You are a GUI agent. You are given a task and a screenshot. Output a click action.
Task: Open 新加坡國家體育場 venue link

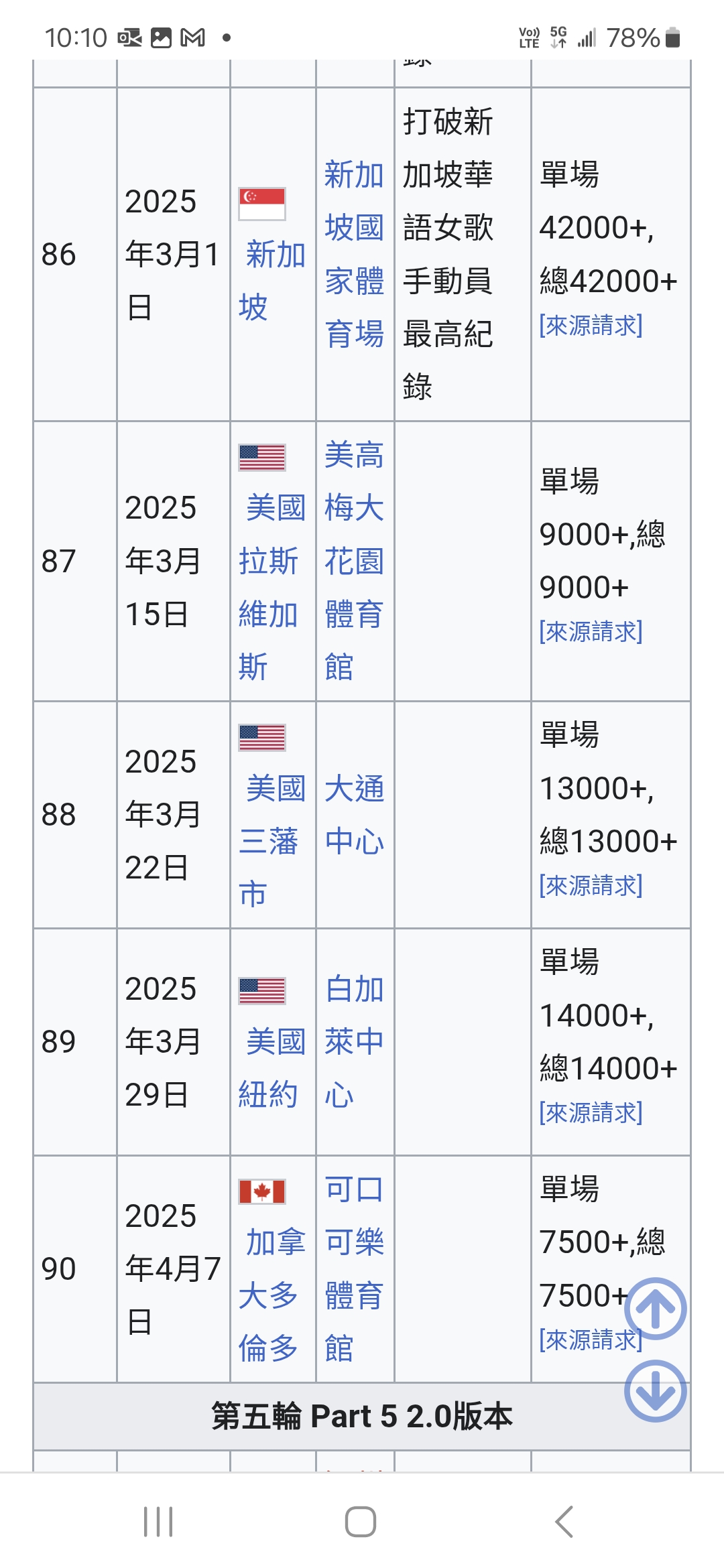(354, 255)
